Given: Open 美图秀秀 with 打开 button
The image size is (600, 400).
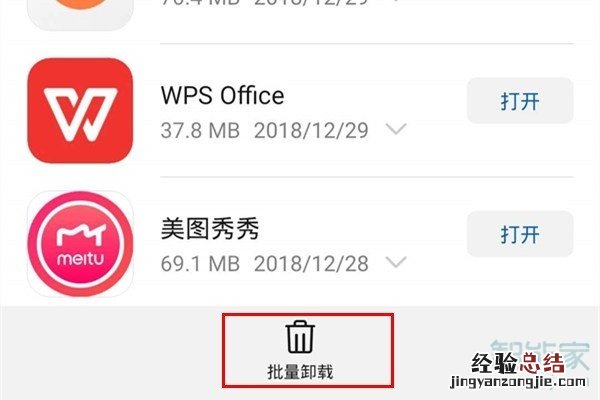Looking at the screenshot, I should click(x=519, y=235).
